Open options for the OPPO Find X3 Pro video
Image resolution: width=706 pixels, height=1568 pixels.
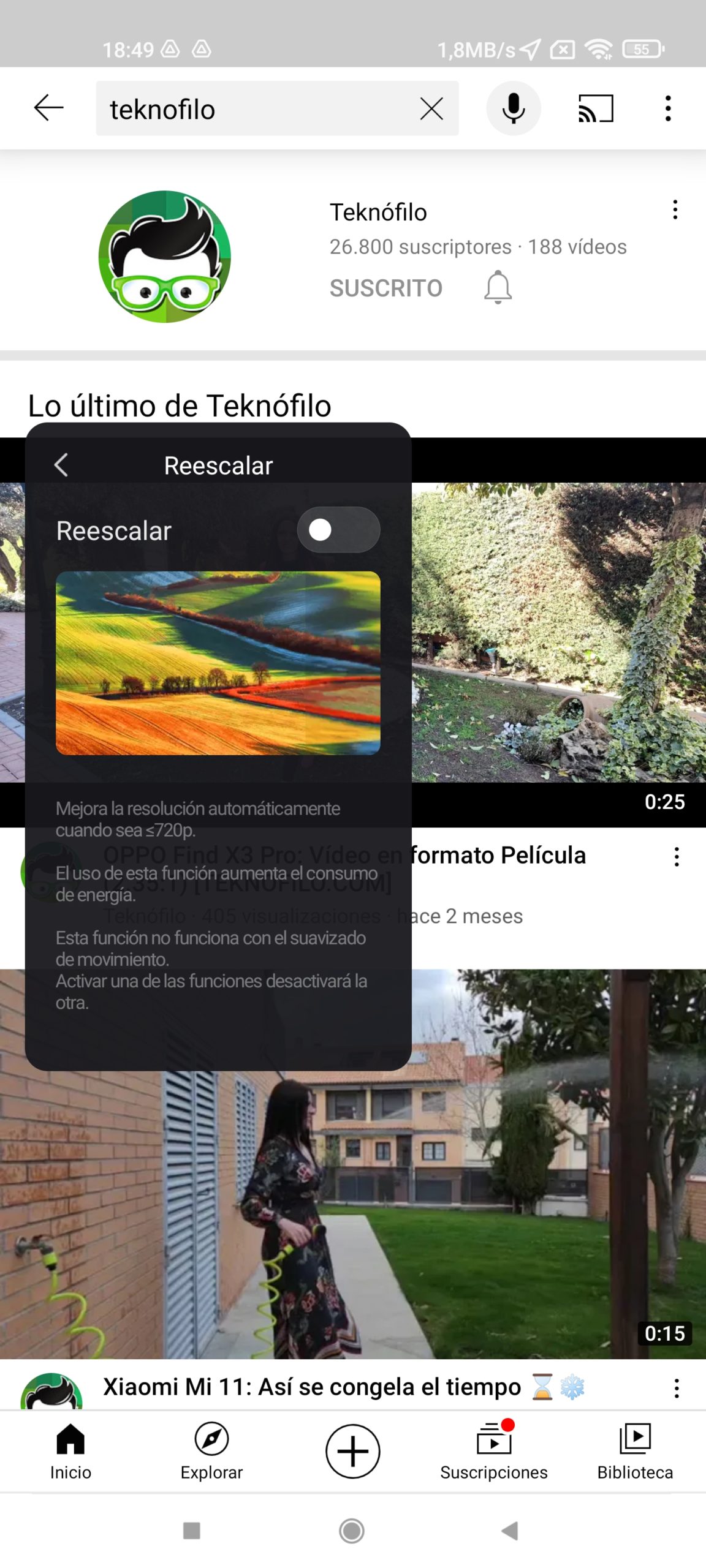click(x=677, y=857)
